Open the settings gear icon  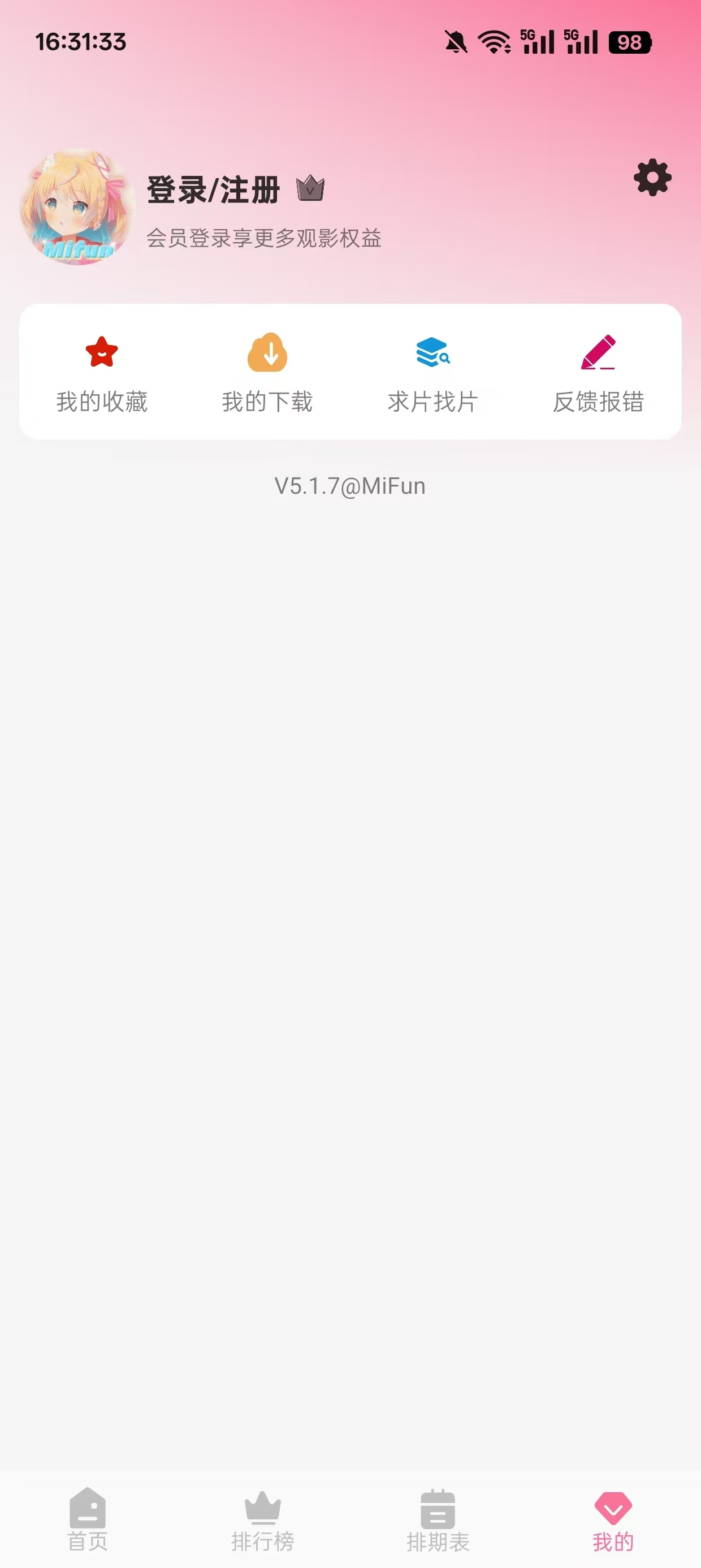pyautogui.click(x=651, y=177)
